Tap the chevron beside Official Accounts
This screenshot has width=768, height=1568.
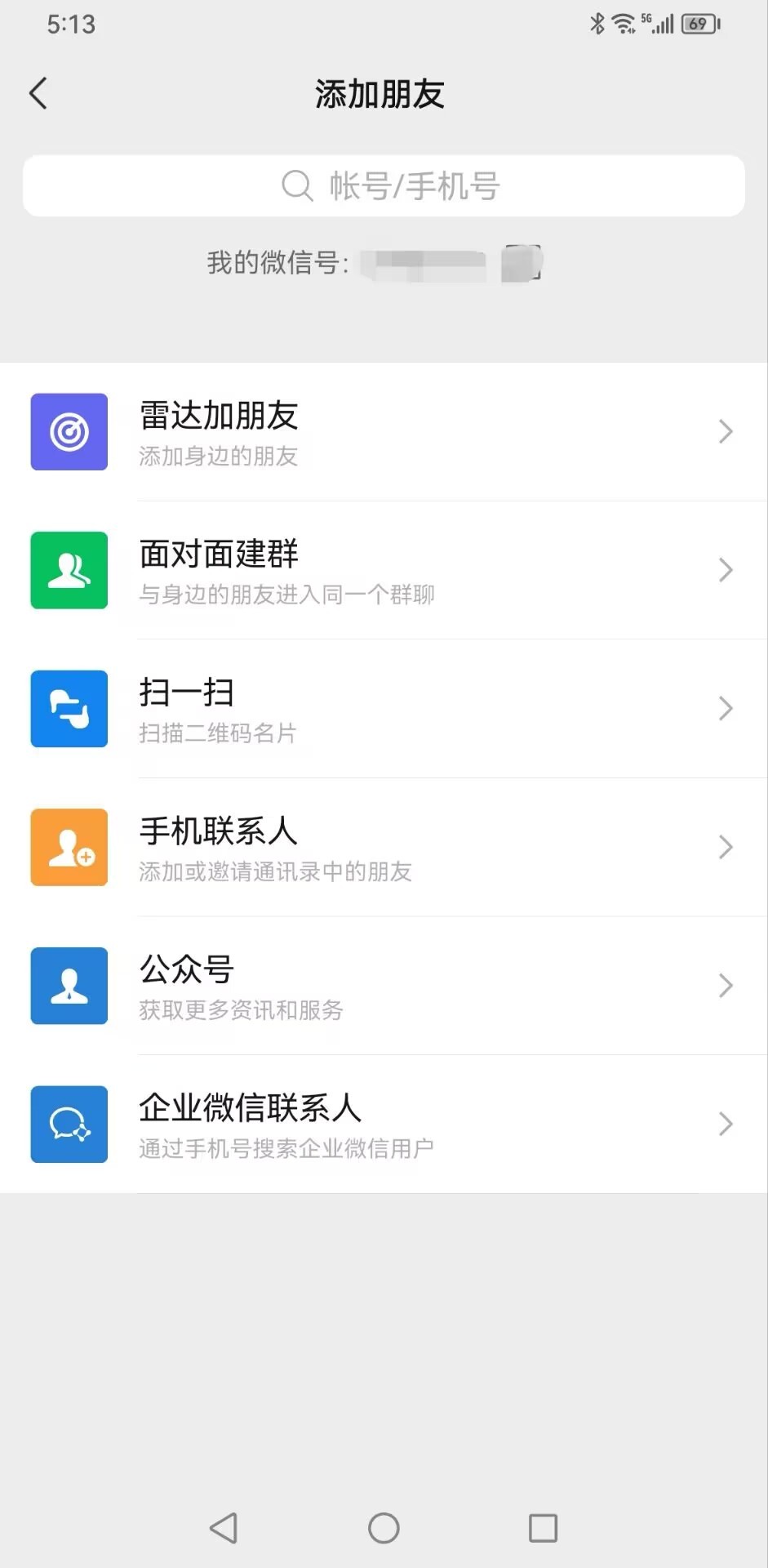pyautogui.click(x=725, y=986)
